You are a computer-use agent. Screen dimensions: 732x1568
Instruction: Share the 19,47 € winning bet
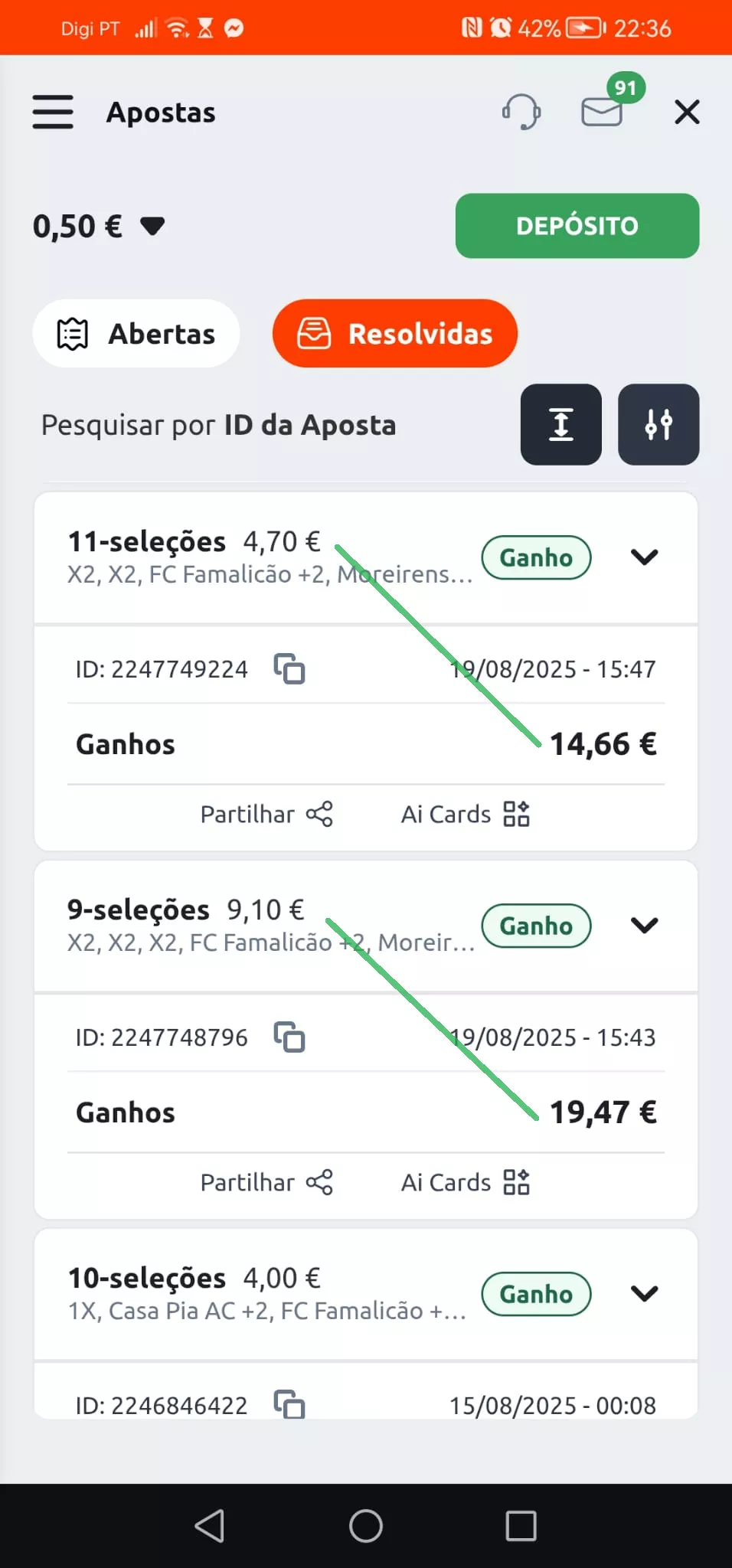click(266, 1182)
